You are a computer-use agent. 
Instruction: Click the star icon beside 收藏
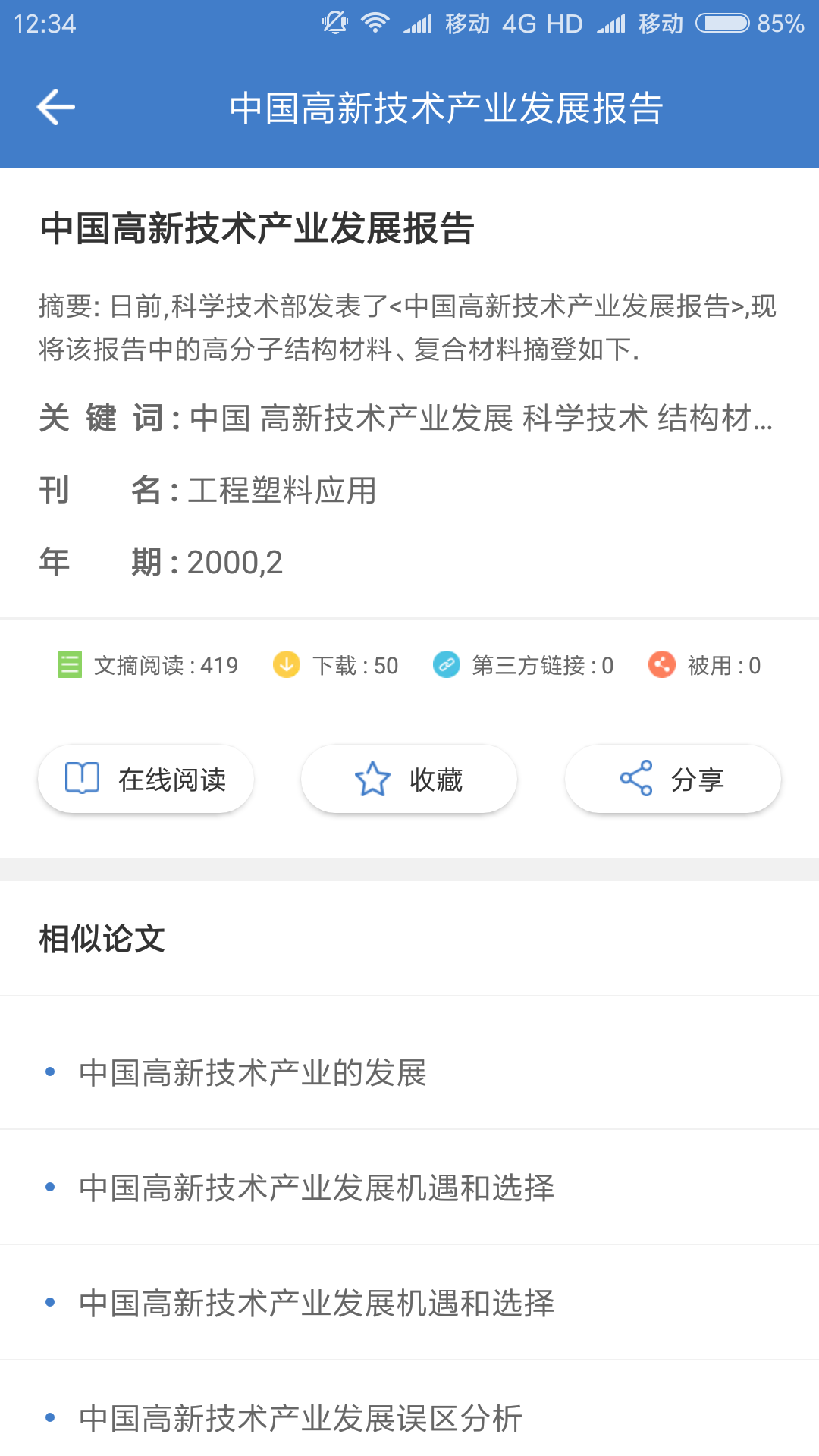(369, 778)
